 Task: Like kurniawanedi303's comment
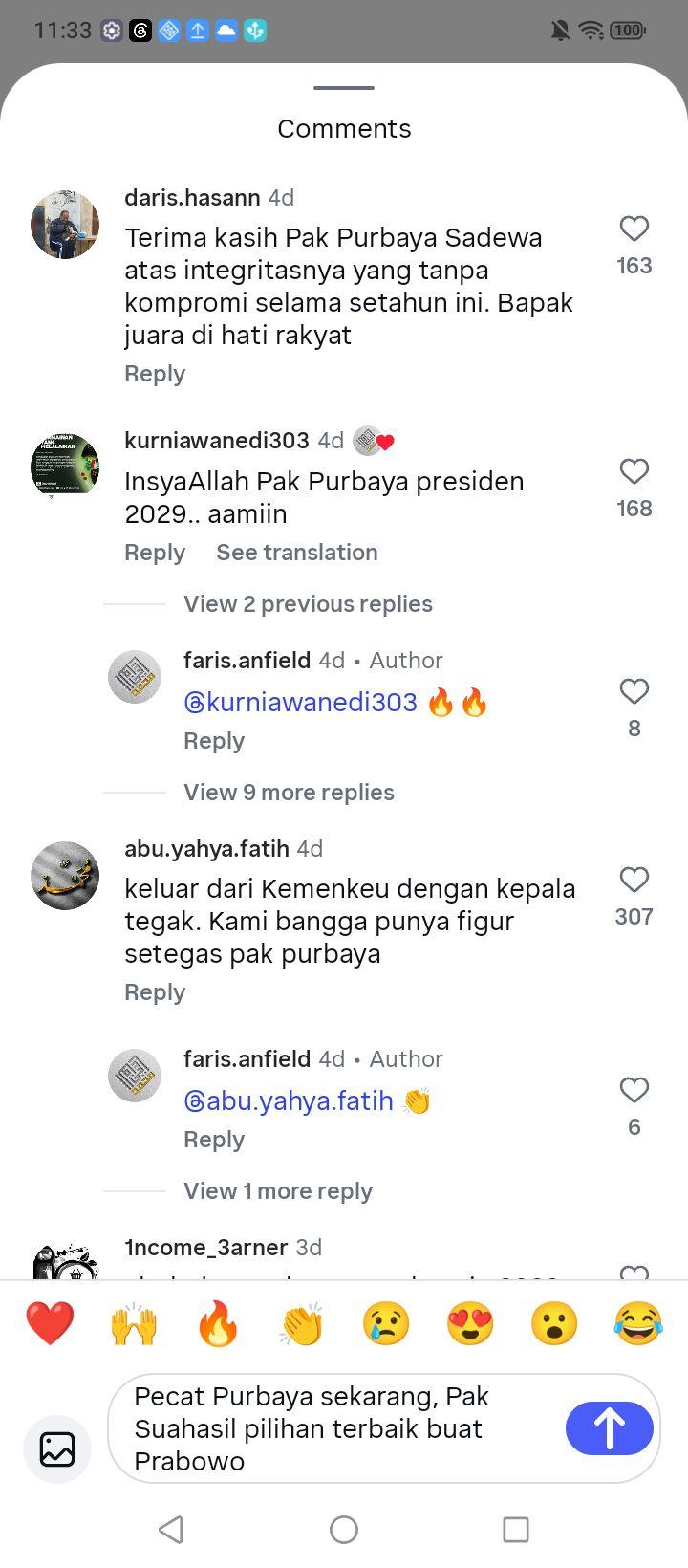(634, 471)
